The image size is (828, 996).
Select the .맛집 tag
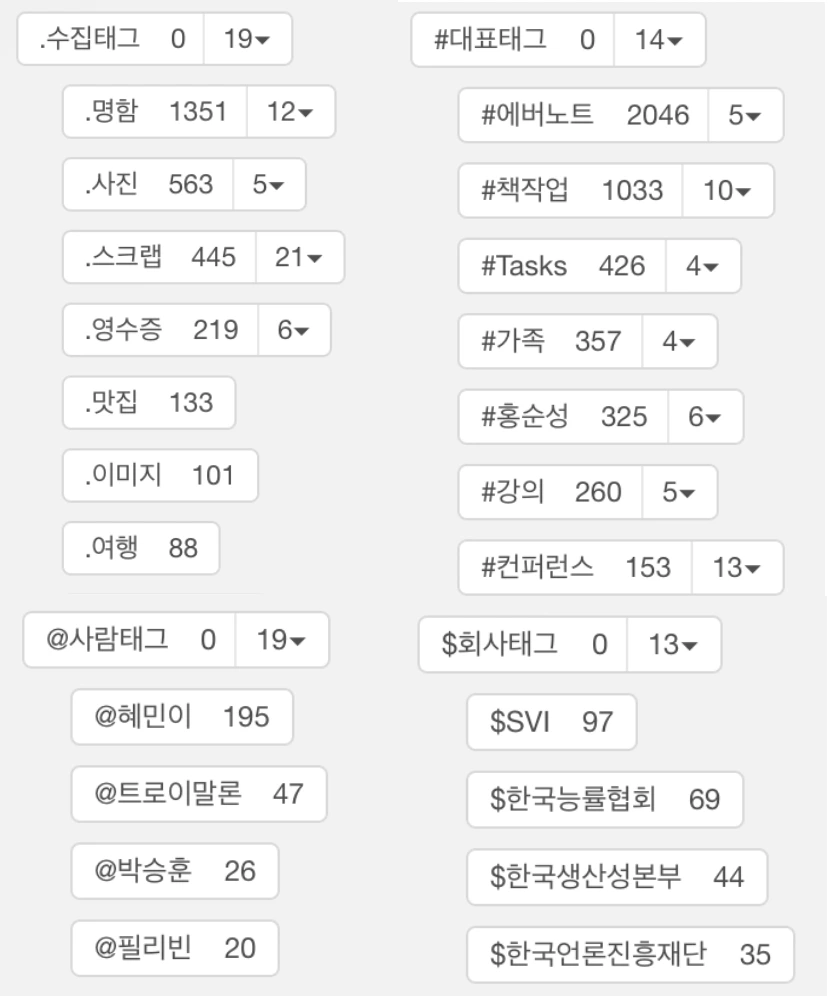[x=149, y=403]
